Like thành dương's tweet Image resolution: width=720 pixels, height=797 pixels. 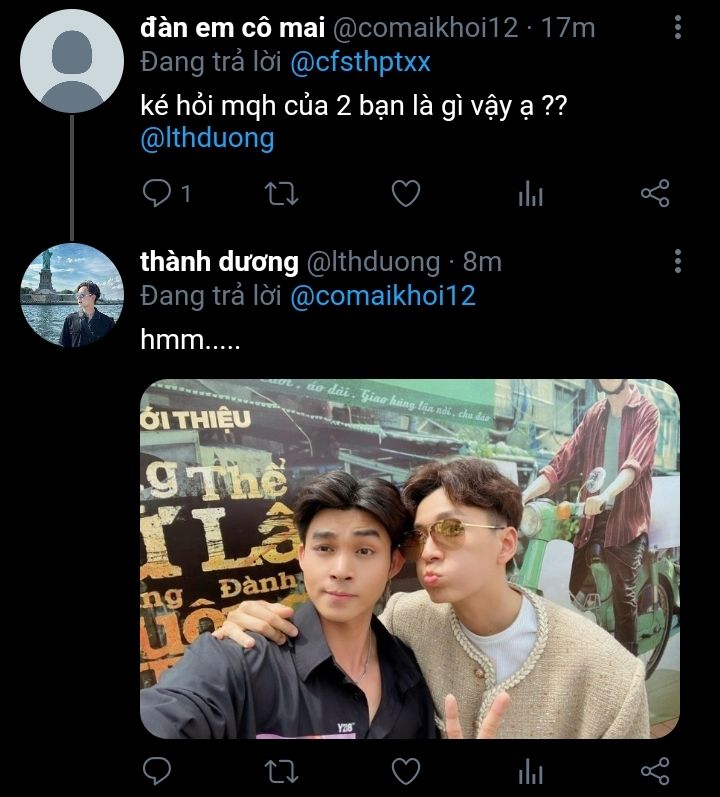point(404,771)
